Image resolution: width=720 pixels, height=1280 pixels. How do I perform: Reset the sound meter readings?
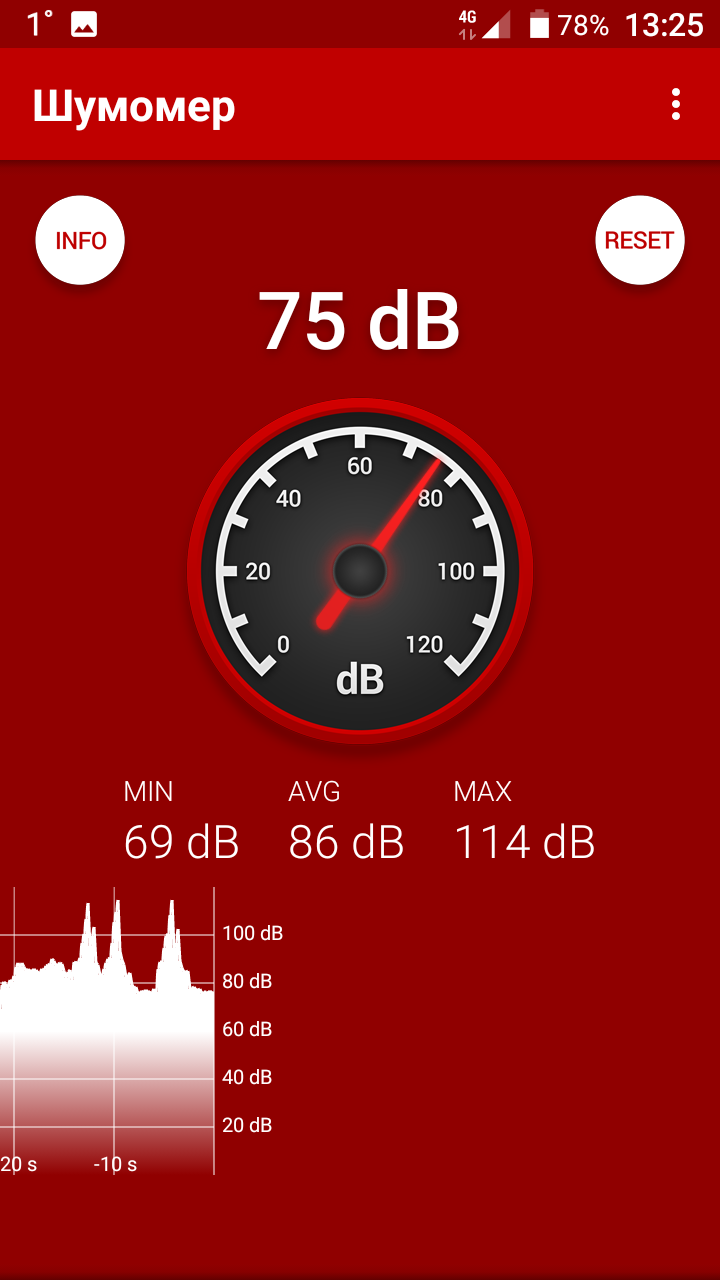639,241
